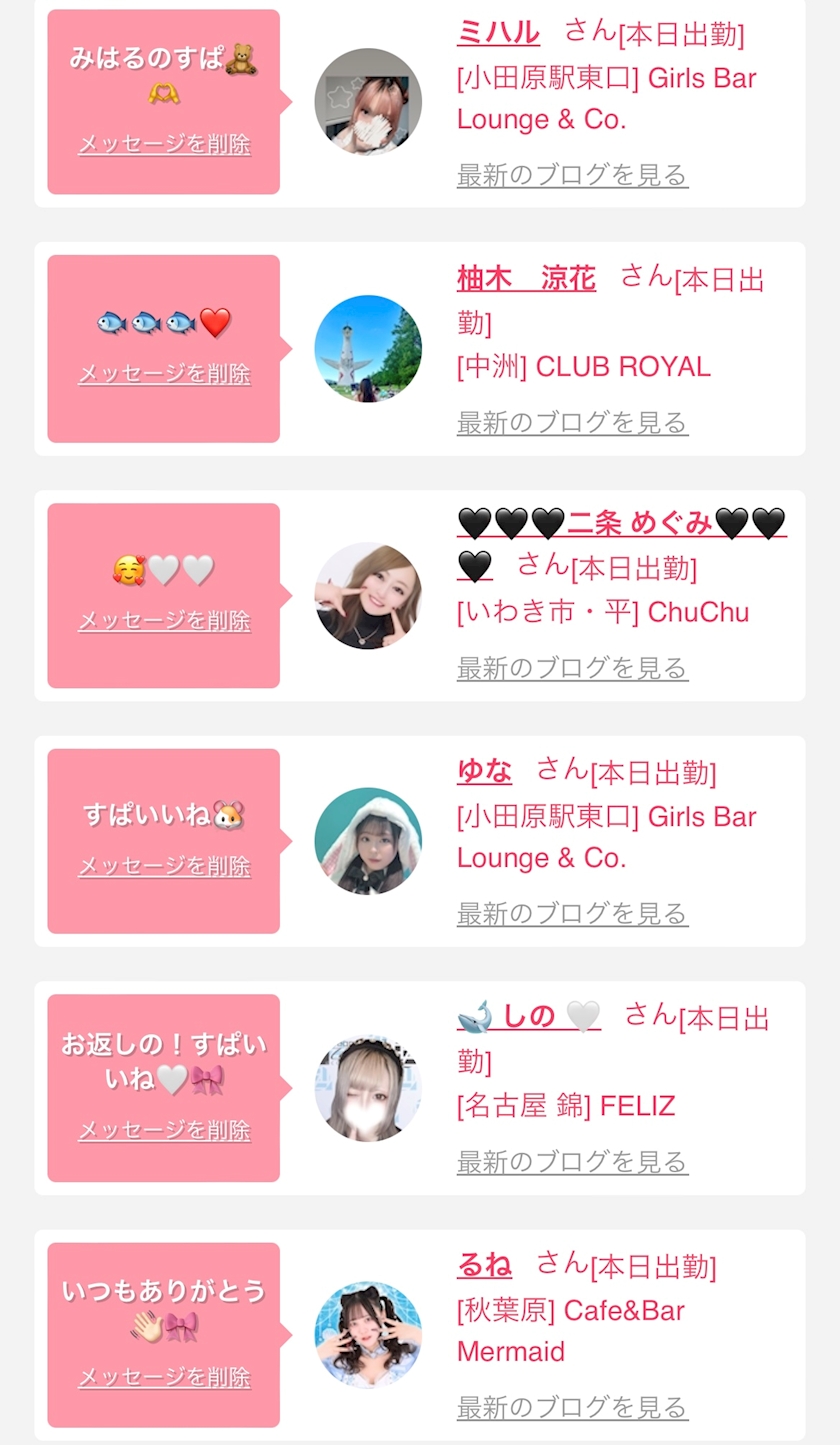Image resolution: width=840 pixels, height=1445 pixels.
Task: Open ゆな's profile name link
Action: pyautogui.click(x=484, y=771)
